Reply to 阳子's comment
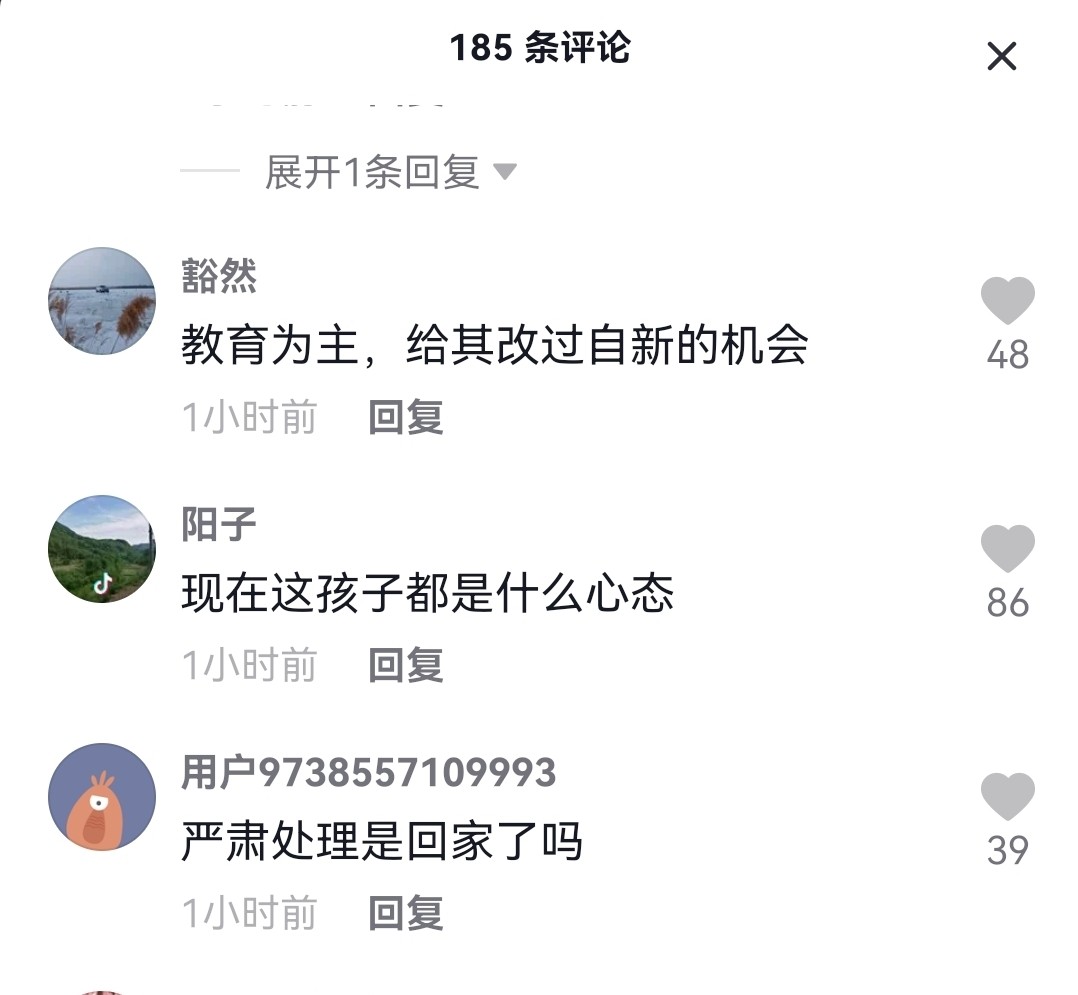Image resolution: width=1078 pixels, height=995 pixels. 405,665
